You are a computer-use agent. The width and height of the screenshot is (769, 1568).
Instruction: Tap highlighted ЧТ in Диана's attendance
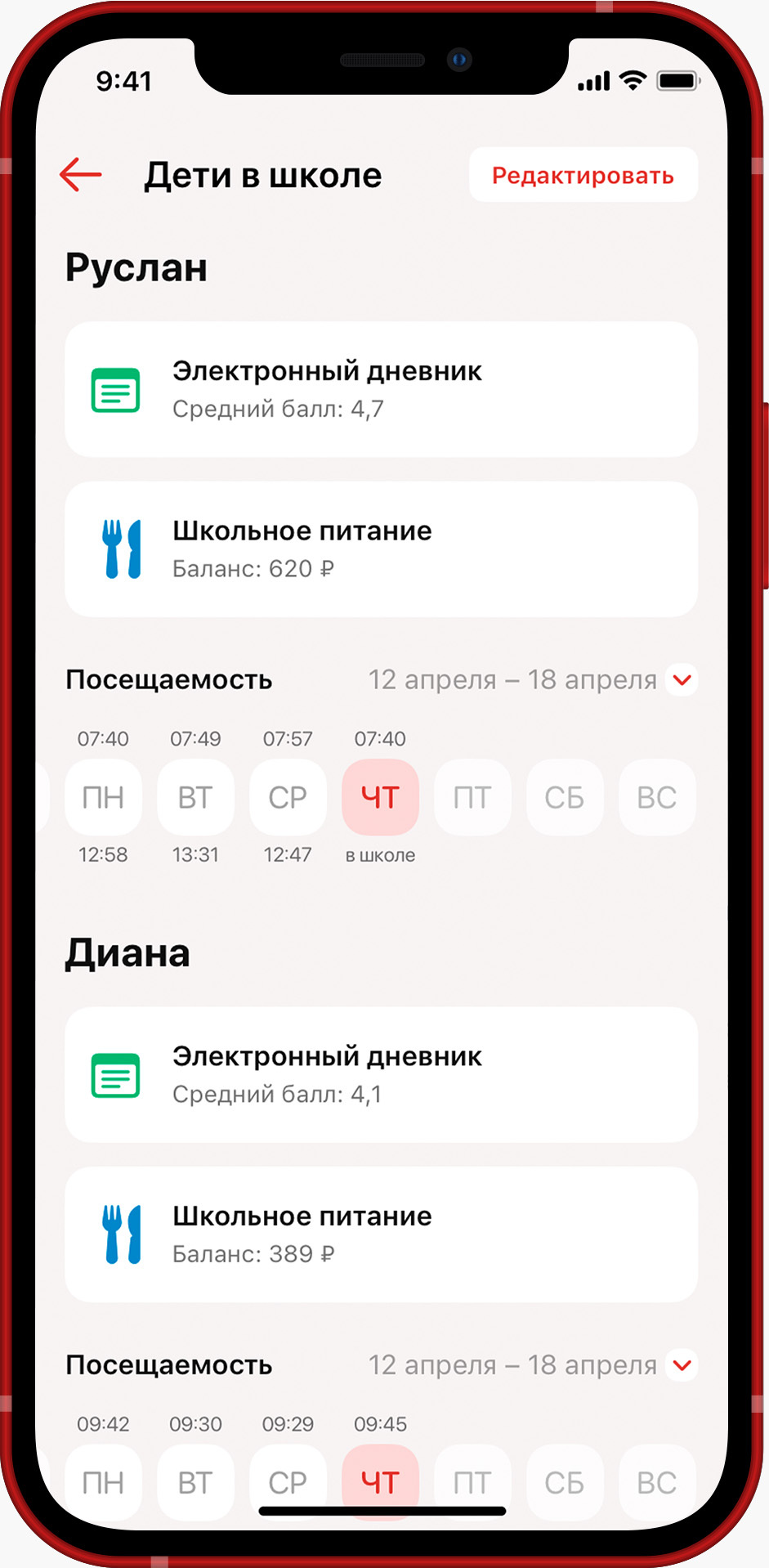click(x=380, y=1481)
